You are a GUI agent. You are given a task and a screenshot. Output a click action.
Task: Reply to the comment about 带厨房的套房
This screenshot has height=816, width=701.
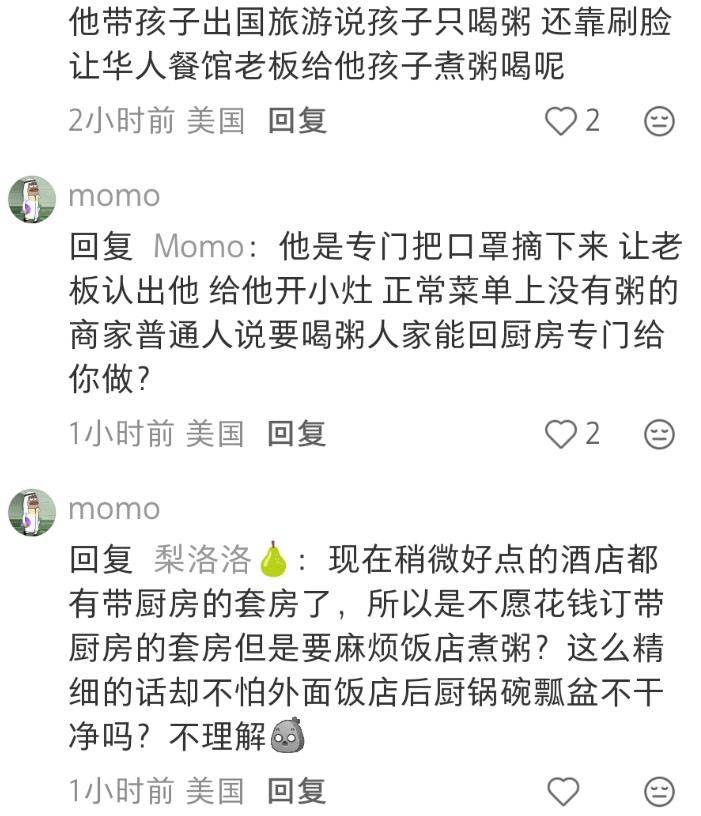pos(297,791)
